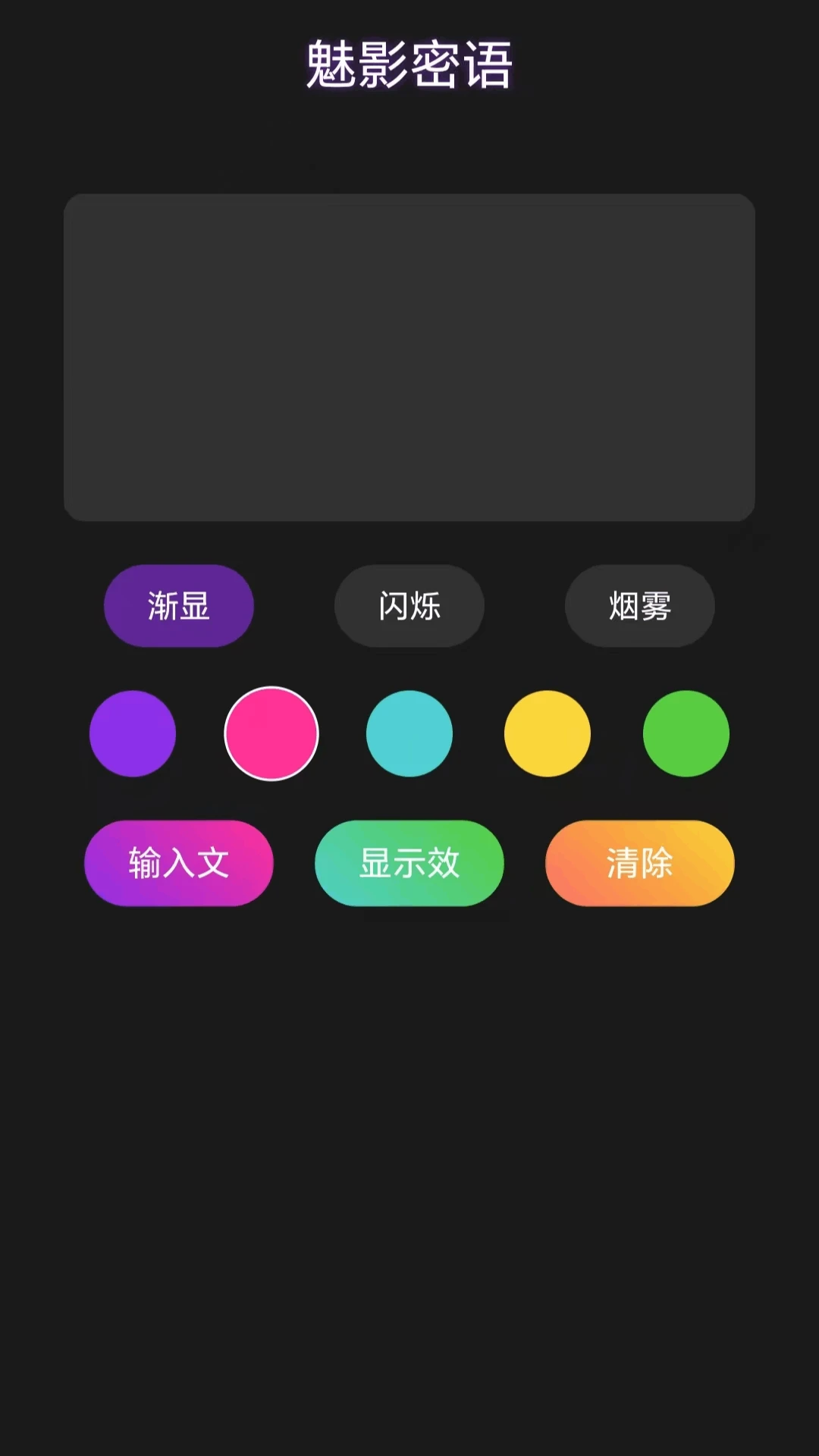Click inside the dark display area
This screenshot has height=1456, width=819.
click(409, 356)
